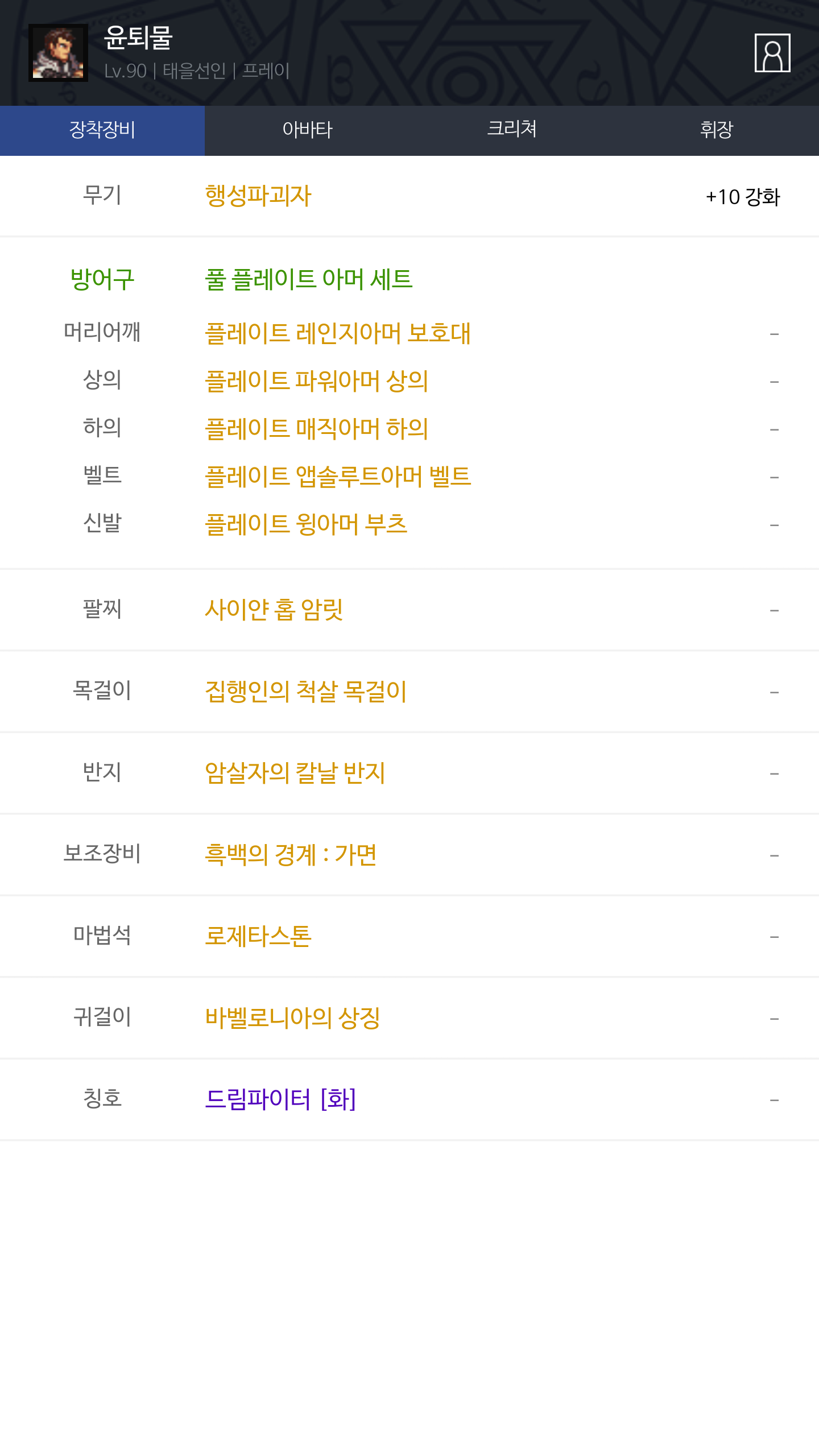
Task: Open weapon item 행성파괴자
Action: [x=258, y=196]
